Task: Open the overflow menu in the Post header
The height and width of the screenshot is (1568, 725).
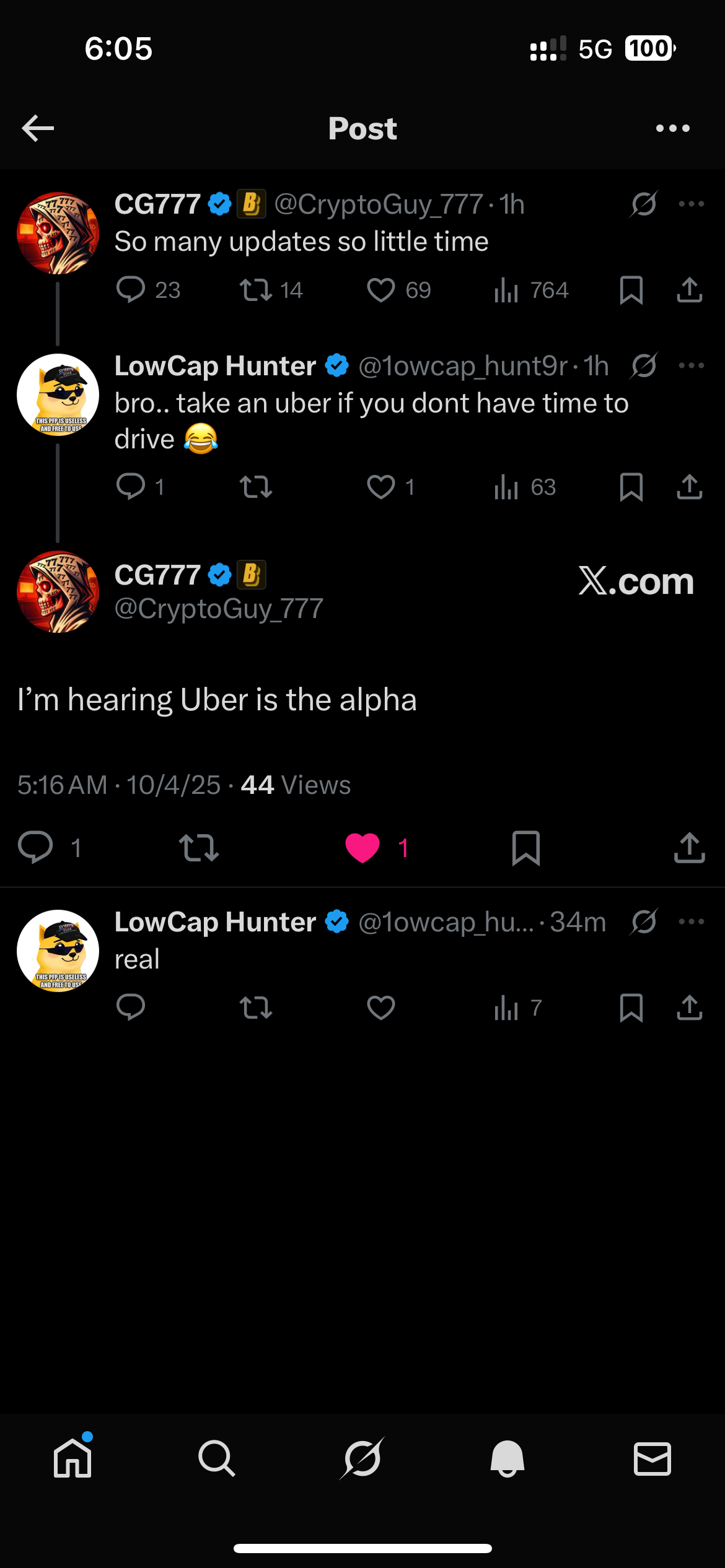Action: [x=672, y=128]
